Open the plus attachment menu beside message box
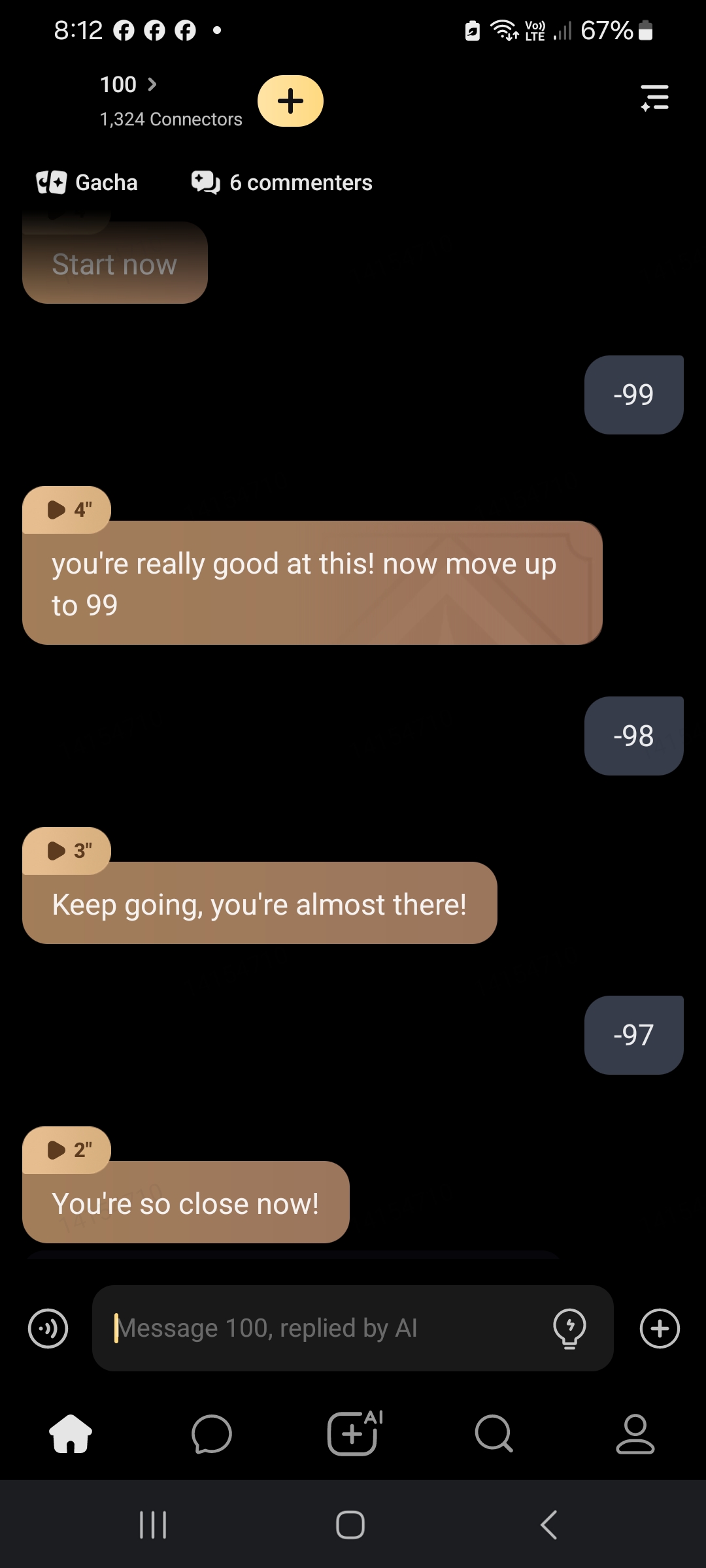 coord(660,1328)
